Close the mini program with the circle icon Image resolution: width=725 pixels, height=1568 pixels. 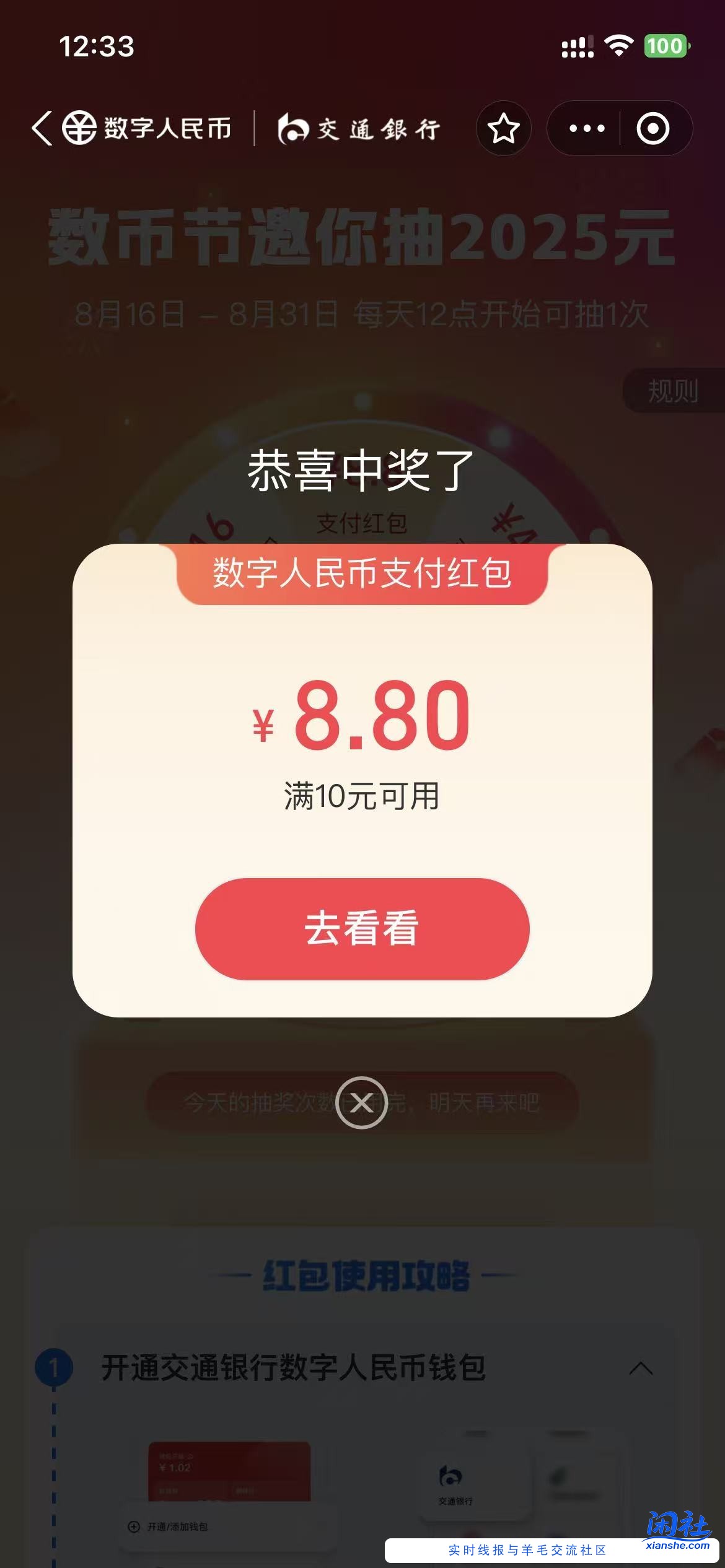(653, 129)
